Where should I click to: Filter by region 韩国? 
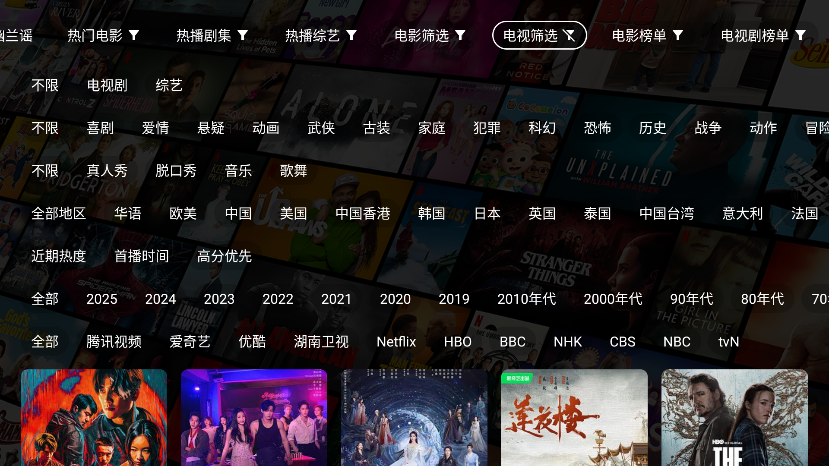[x=432, y=213]
